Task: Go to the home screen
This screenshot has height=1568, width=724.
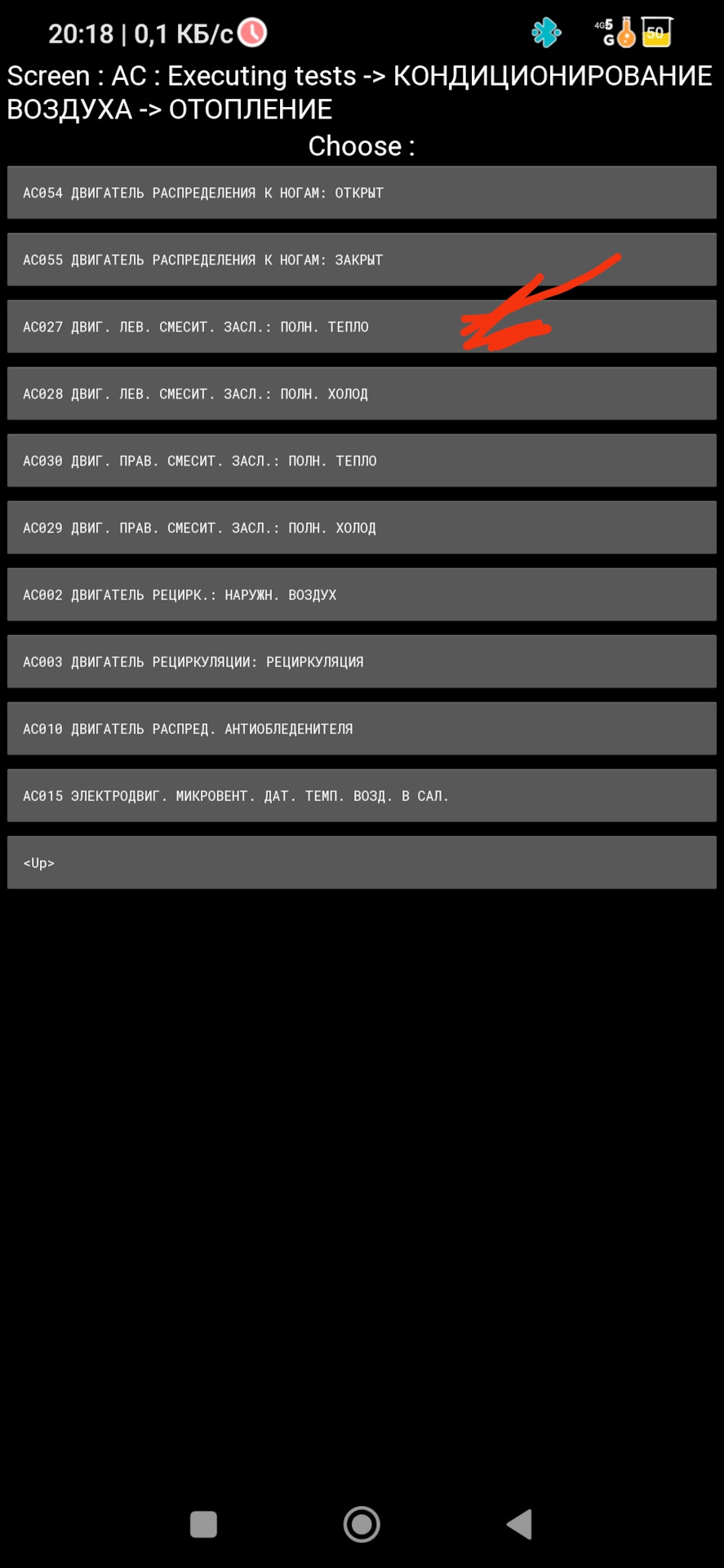Action: [x=362, y=1524]
